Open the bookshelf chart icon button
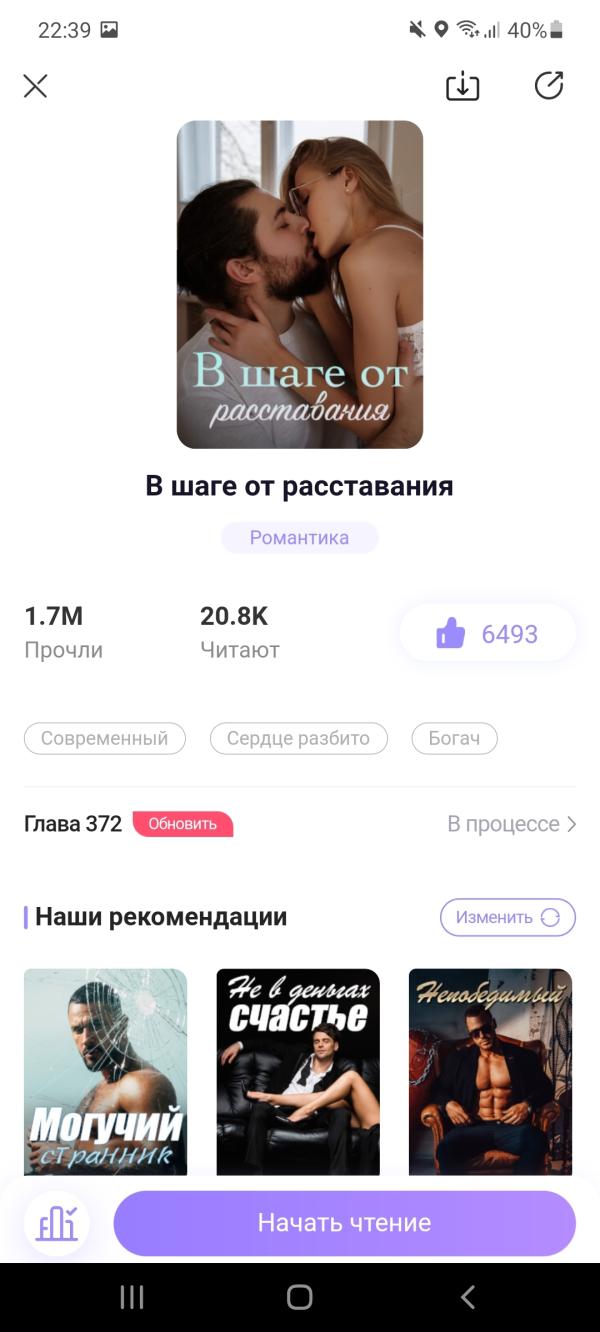This screenshot has height=1332, width=600. point(57,1223)
